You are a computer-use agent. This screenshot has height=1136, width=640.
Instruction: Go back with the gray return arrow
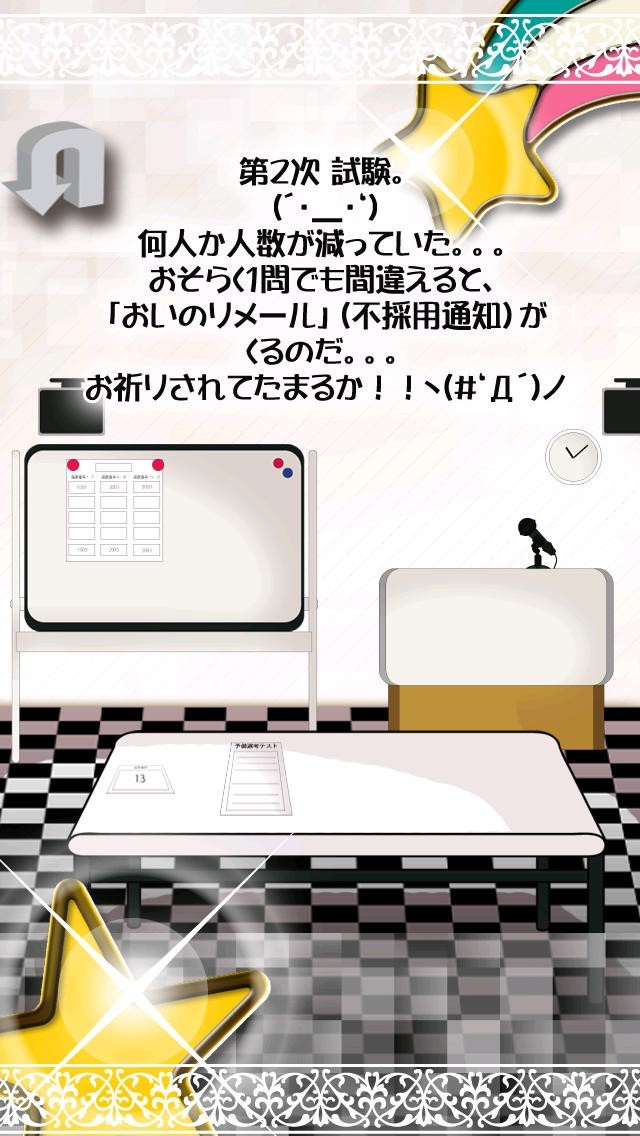point(56,167)
